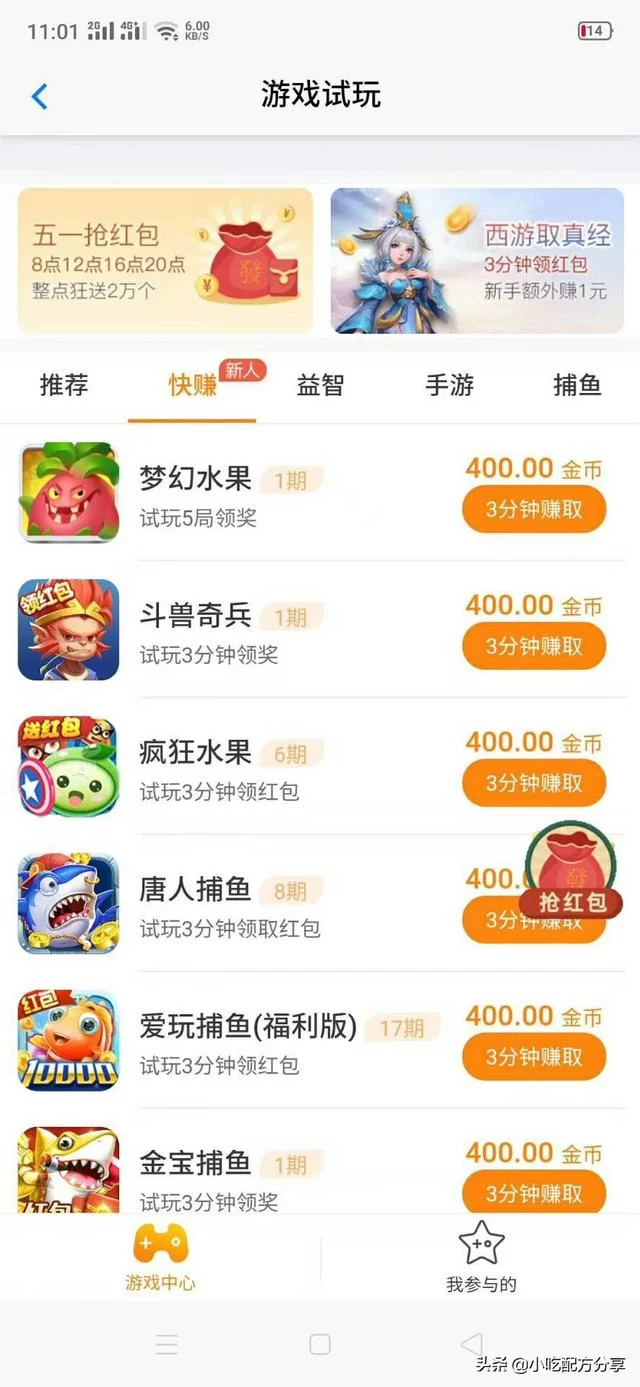Switch to the 益智 tab
Screen dimensions: 640x1387
(320, 385)
